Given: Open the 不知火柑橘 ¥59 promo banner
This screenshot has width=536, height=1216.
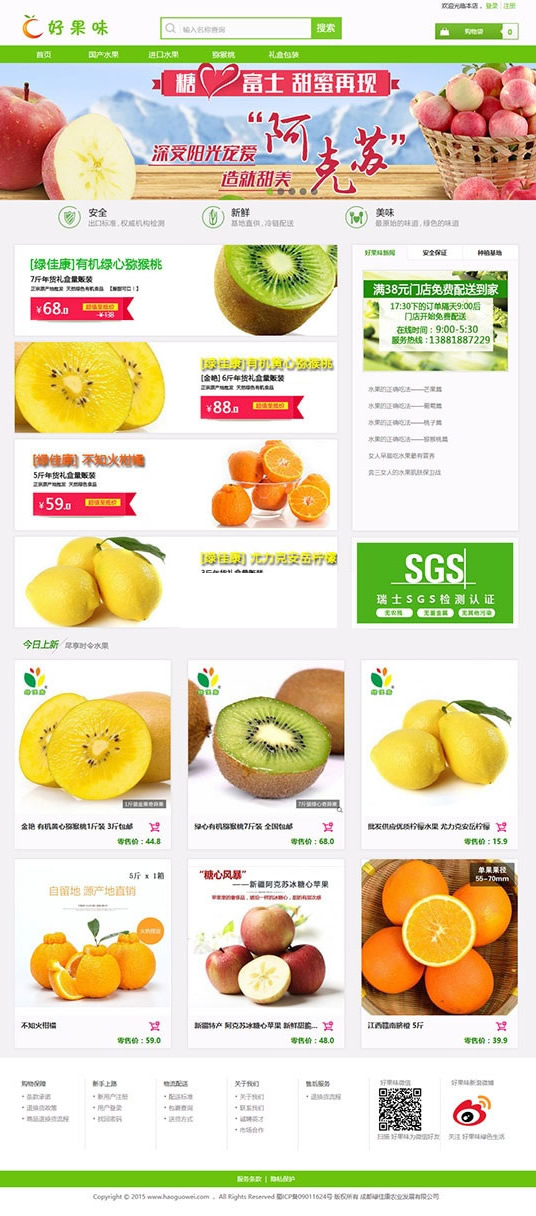Looking at the screenshot, I should point(176,485).
